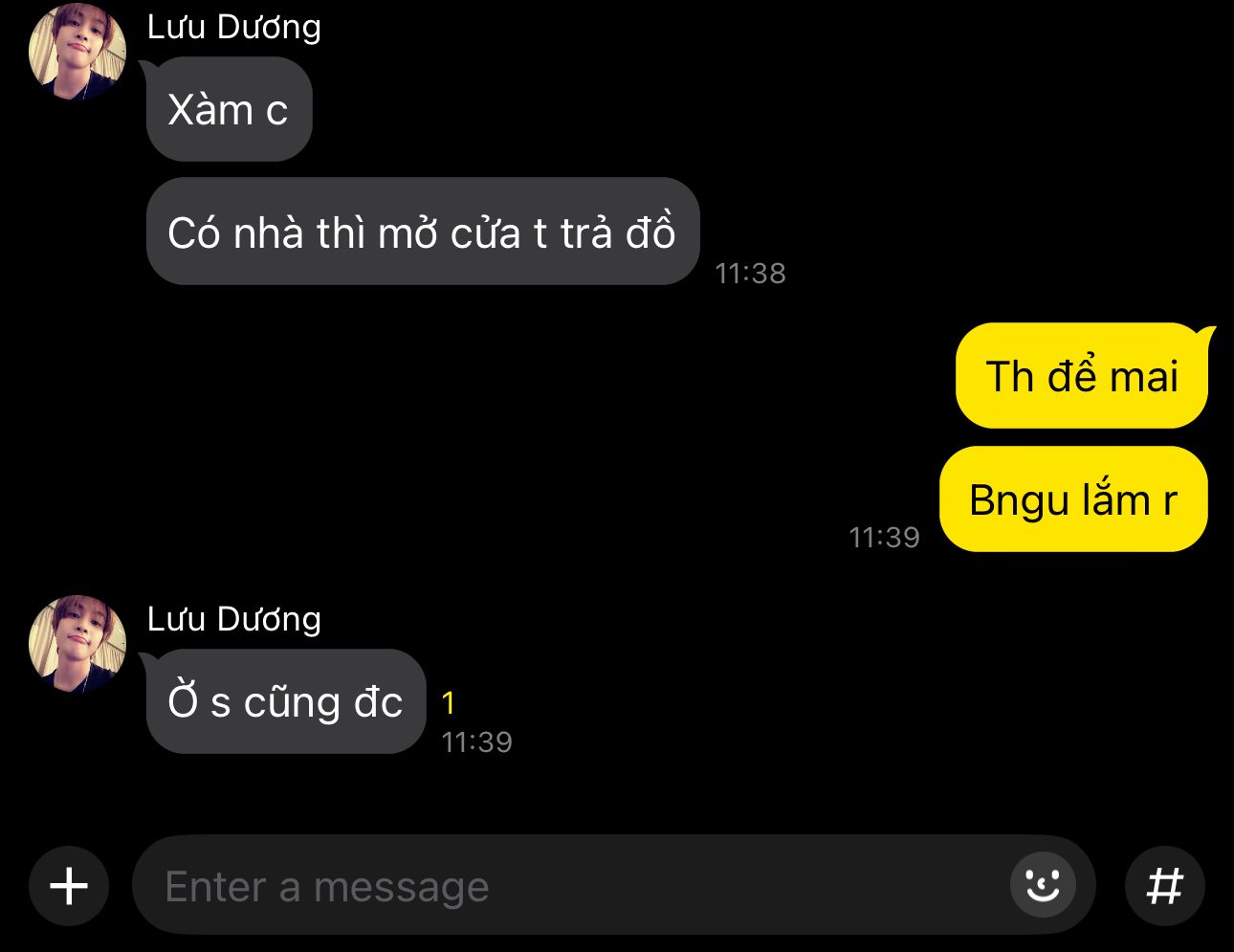Tap the hashtag search button
This screenshot has width=1234, height=952.
tap(1164, 886)
